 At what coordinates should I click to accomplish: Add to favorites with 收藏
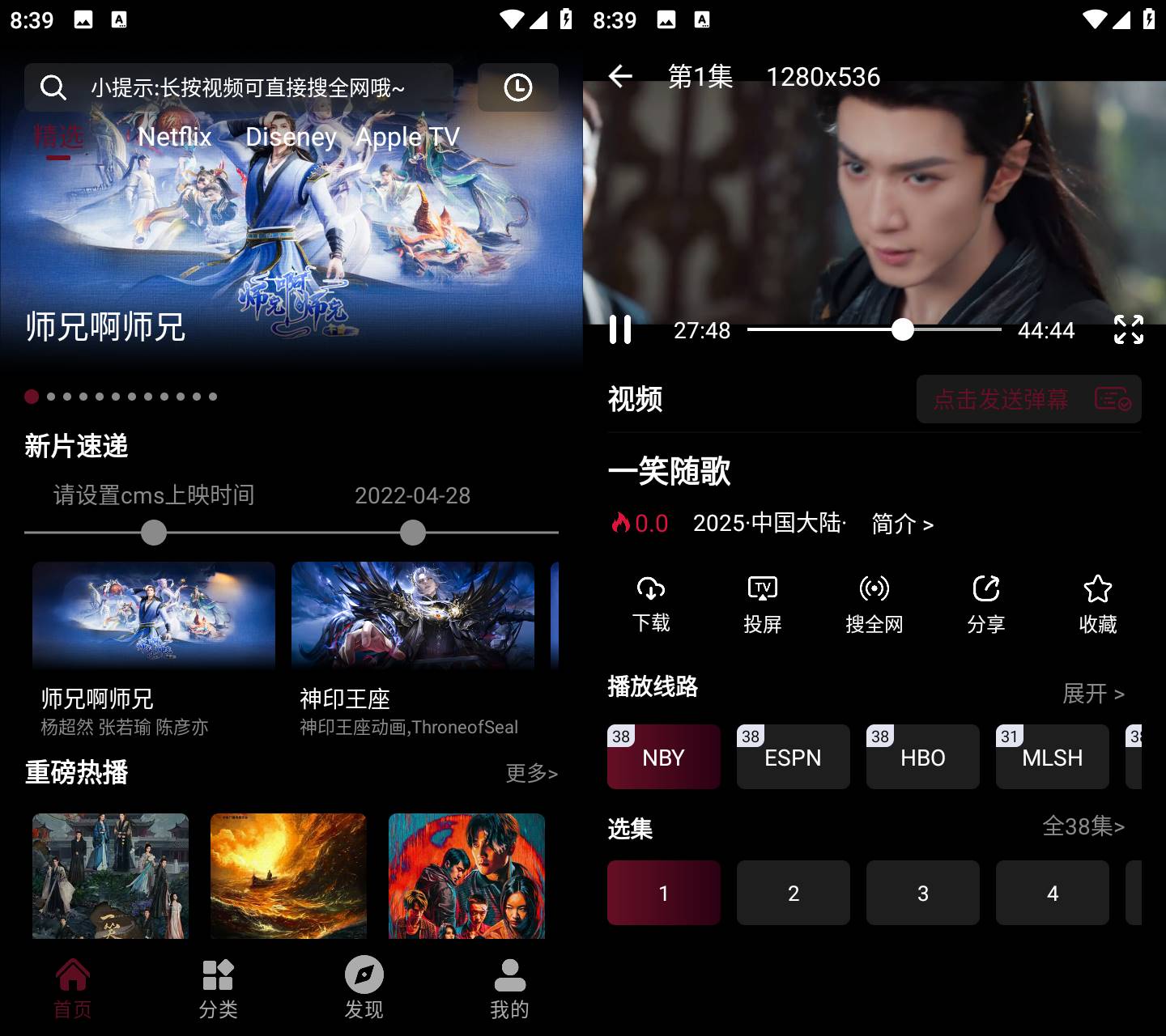1097,604
